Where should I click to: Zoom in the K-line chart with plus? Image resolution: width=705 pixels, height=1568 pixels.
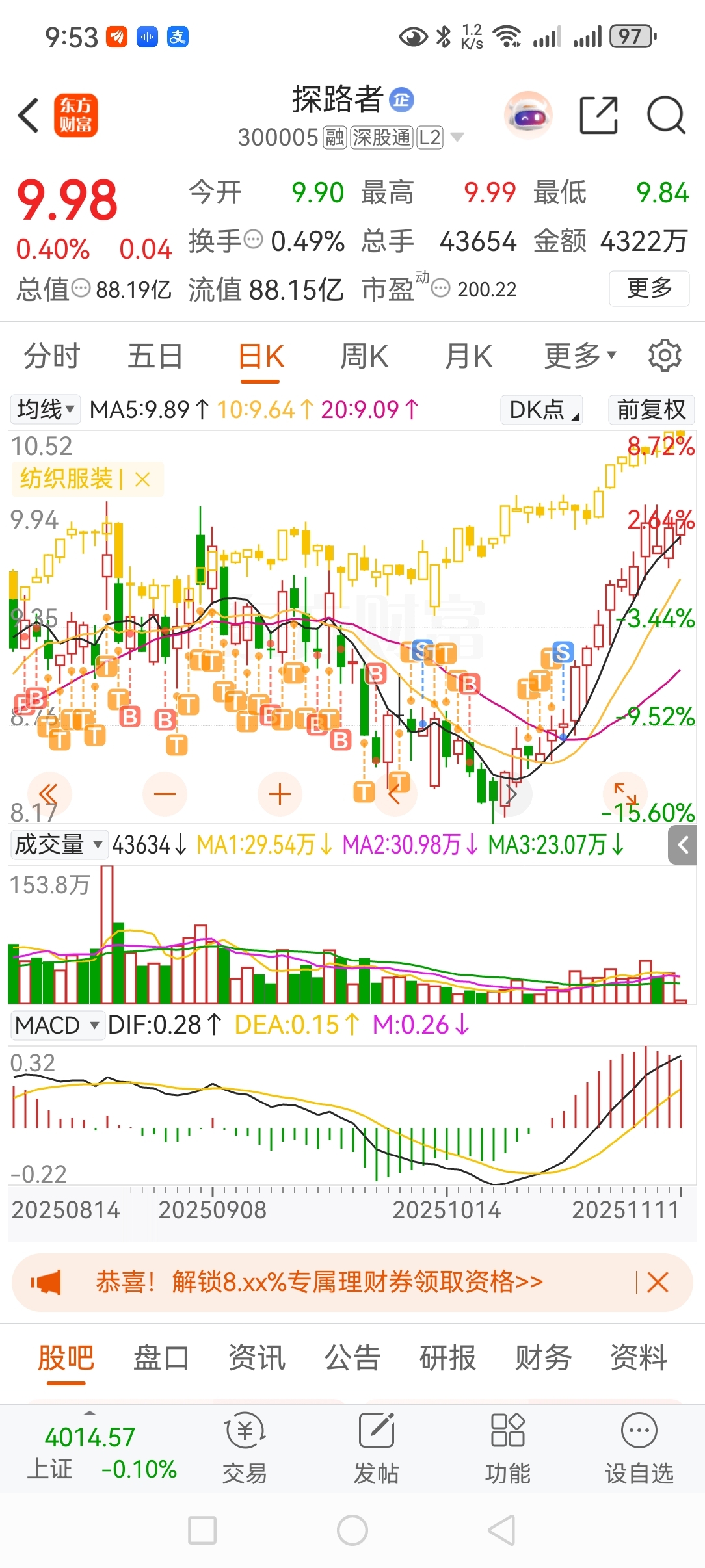click(x=280, y=794)
